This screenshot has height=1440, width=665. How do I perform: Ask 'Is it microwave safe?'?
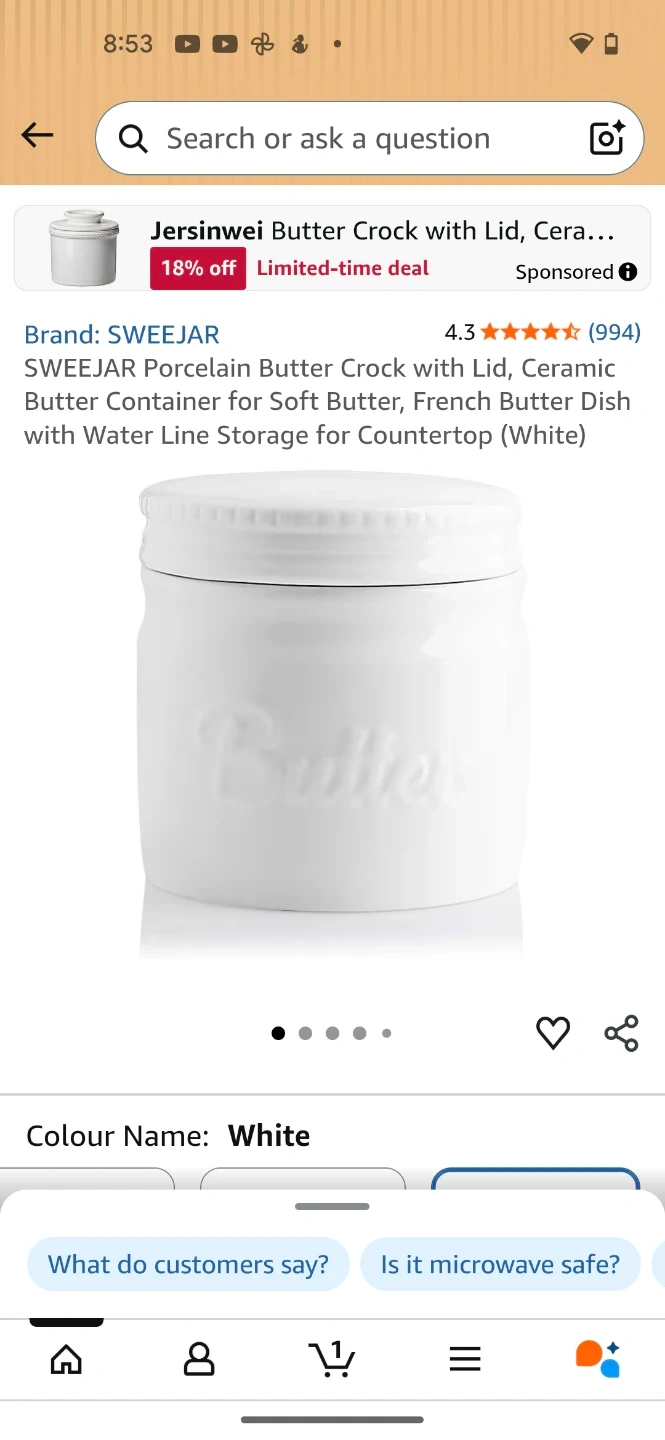(x=500, y=1264)
